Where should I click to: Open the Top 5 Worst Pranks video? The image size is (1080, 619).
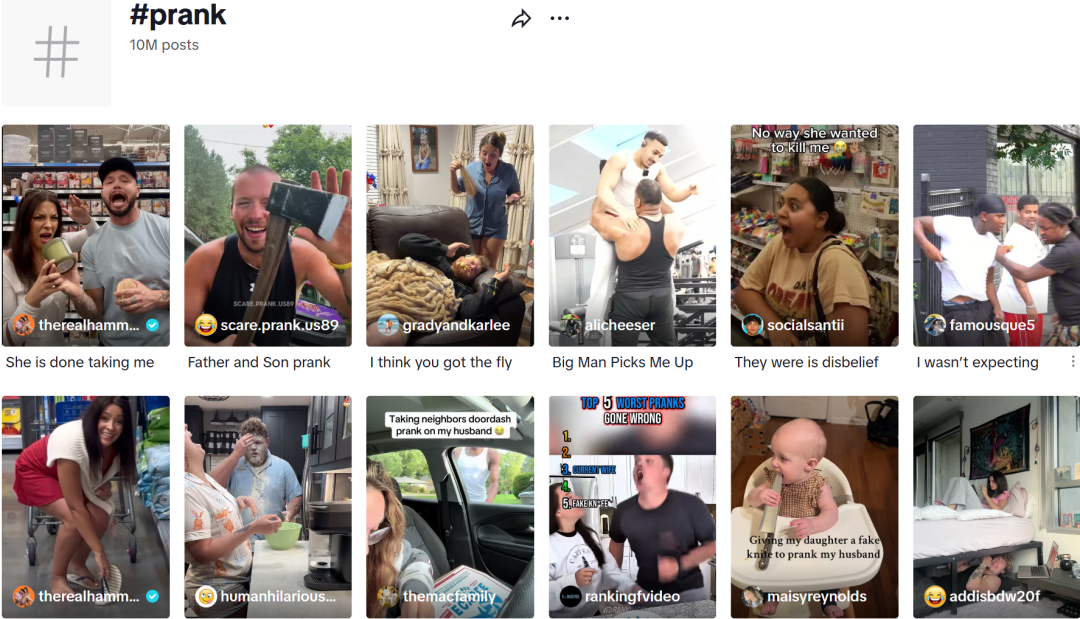632,500
